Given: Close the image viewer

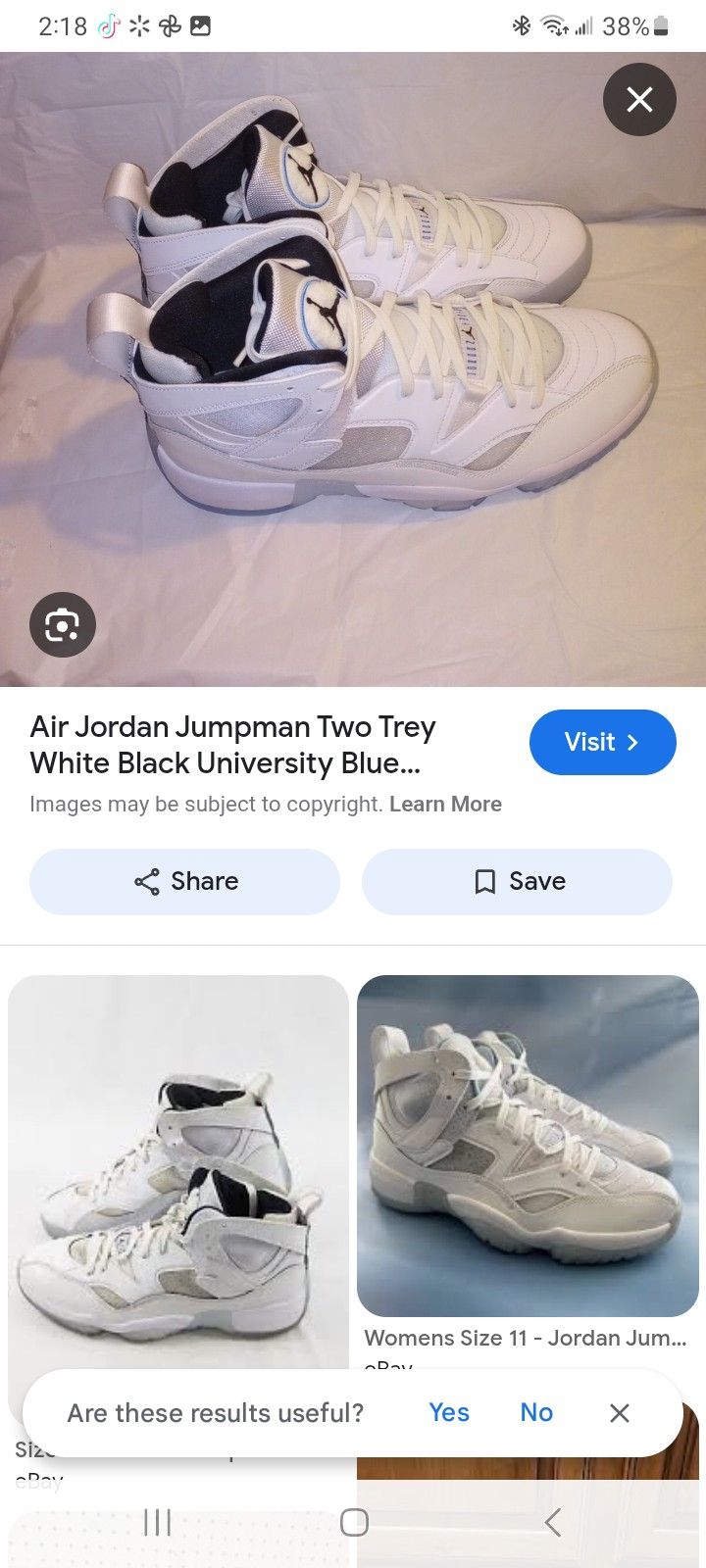Looking at the screenshot, I should click(x=639, y=99).
